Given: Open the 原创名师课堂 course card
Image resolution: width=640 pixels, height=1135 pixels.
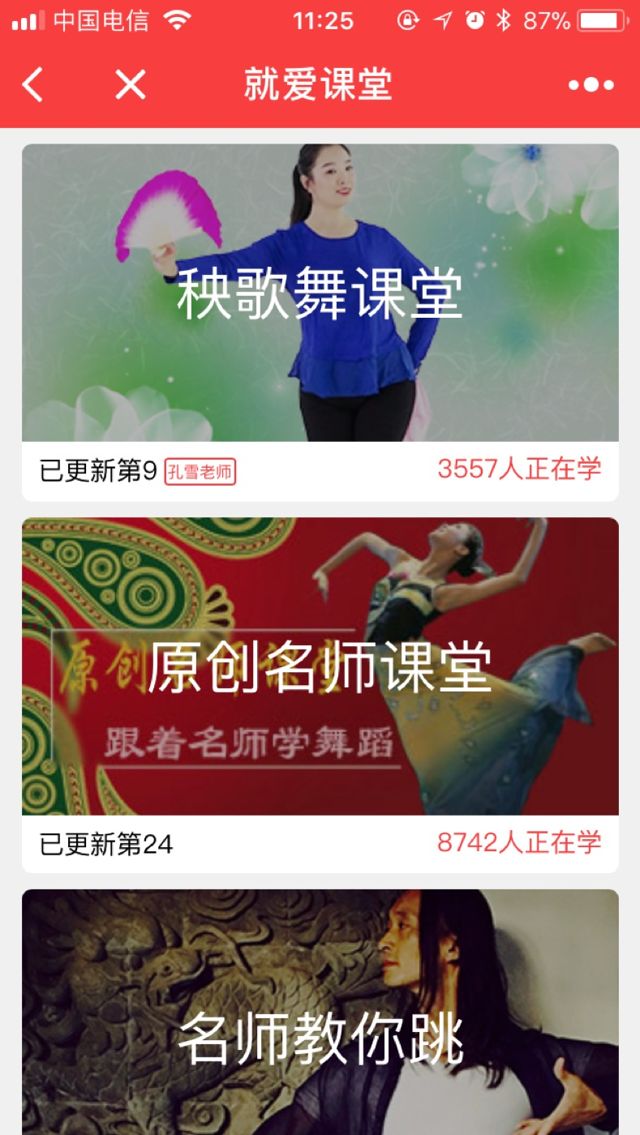Looking at the screenshot, I should pyautogui.click(x=320, y=667).
